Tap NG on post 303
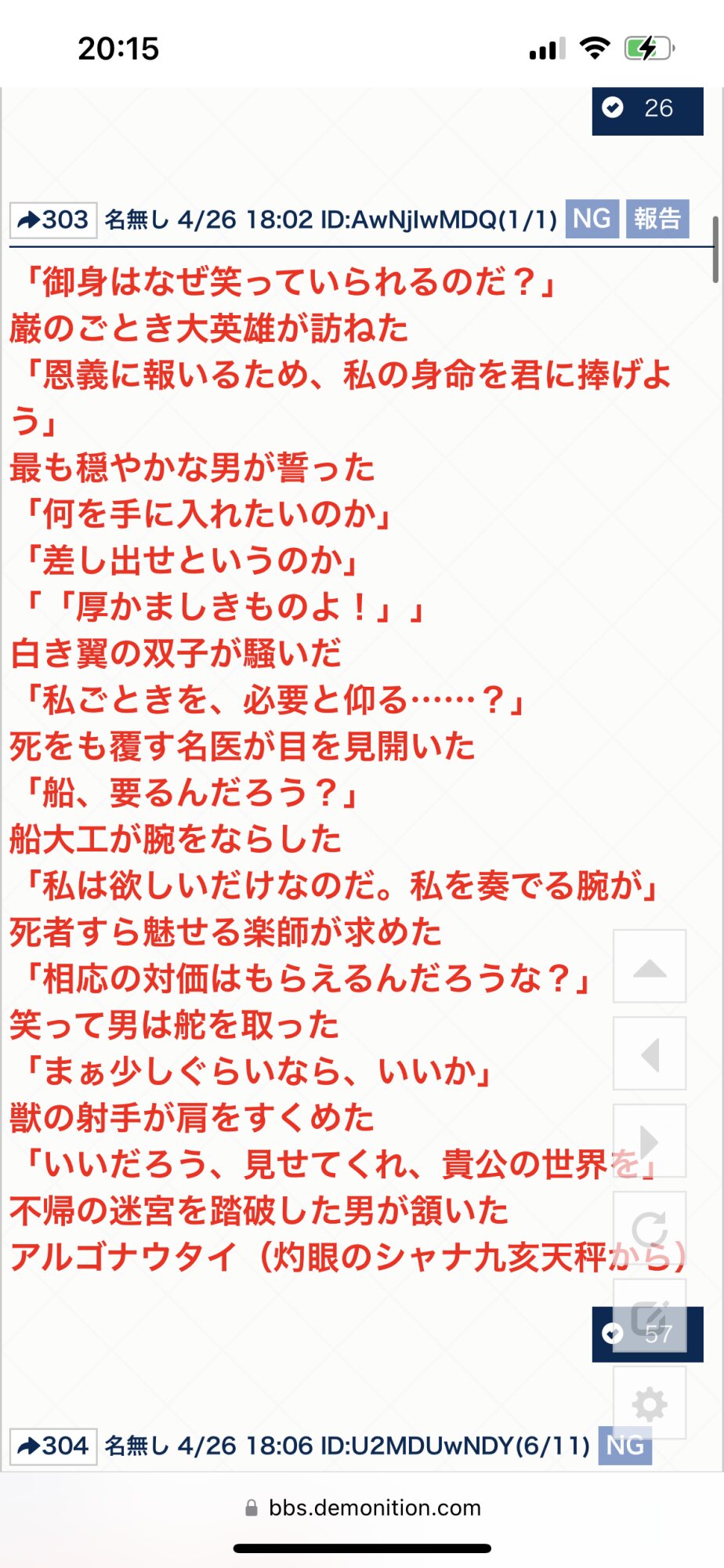The image size is (724, 1568). point(592,219)
